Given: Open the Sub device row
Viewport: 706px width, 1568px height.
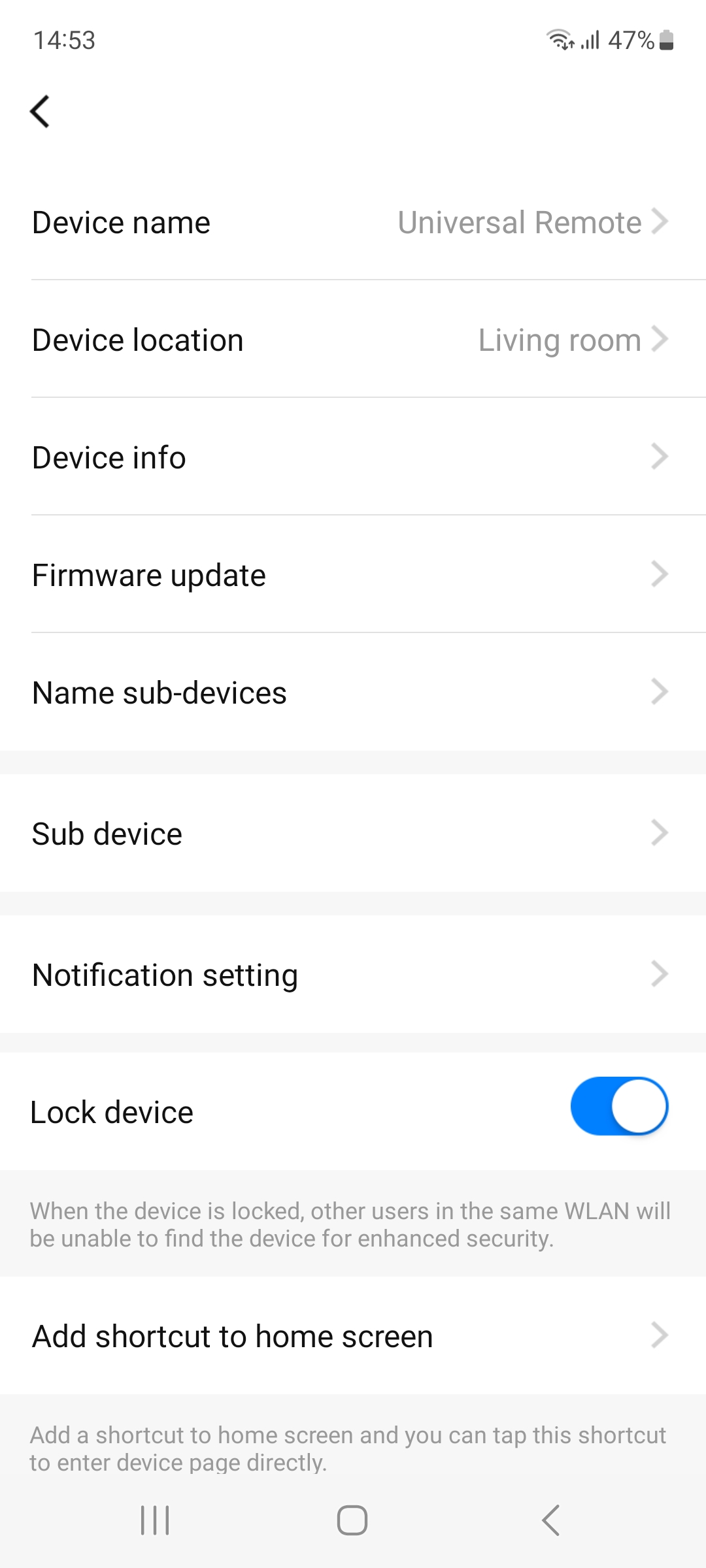Looking at the screenshot, I should [353, 834].
